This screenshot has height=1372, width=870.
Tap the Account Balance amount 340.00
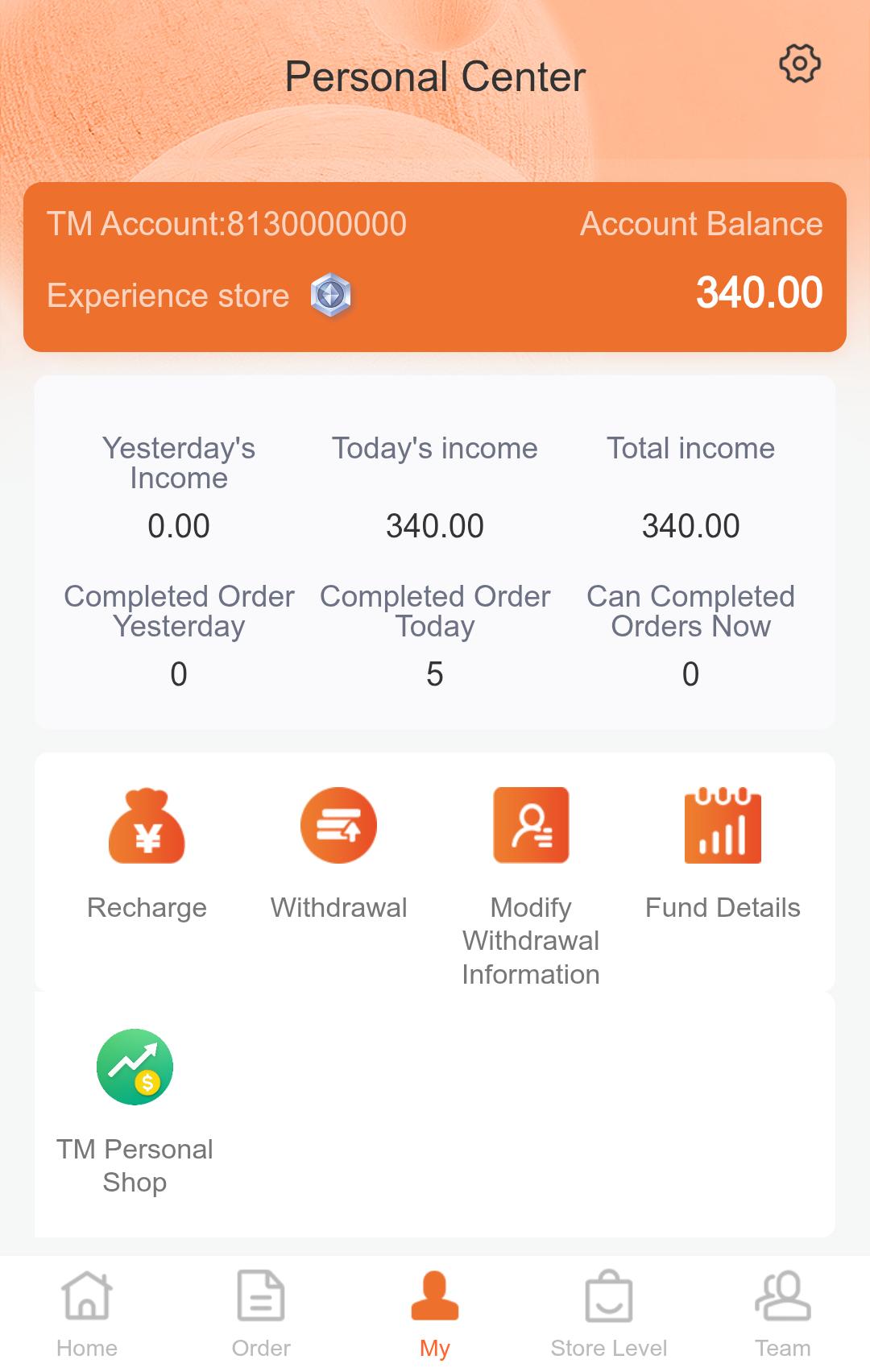click(x=758, y=292)
